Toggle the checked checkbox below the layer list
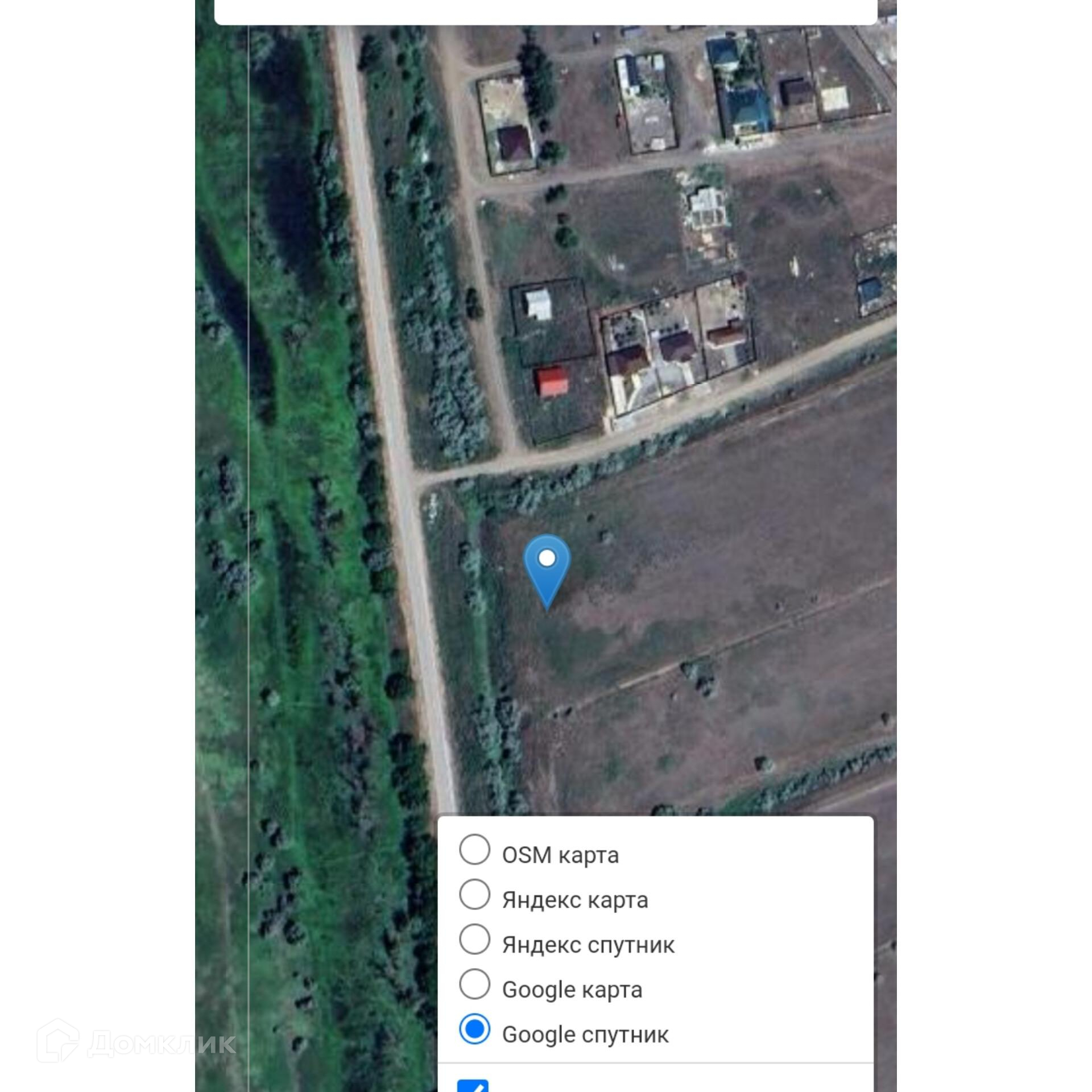1092x1092 pixels. click(473, 1085)
